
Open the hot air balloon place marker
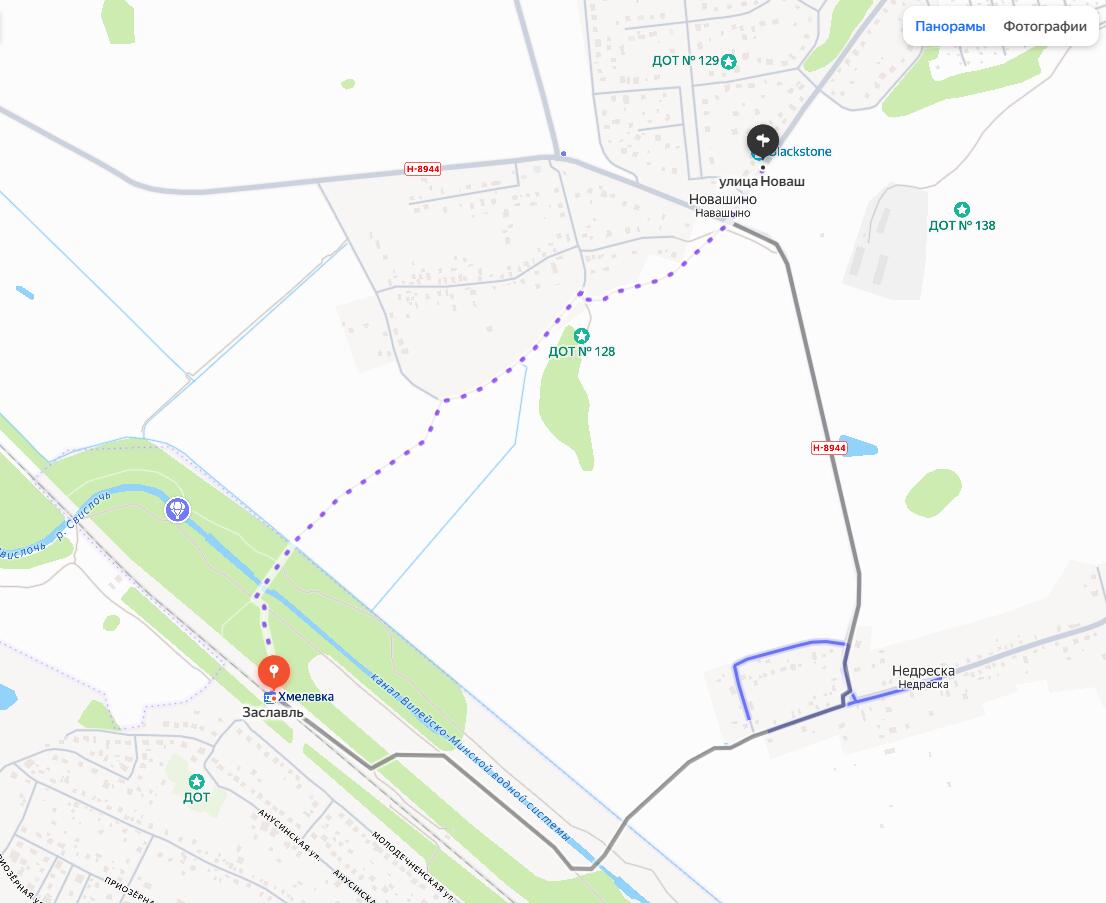[x=177, y=511]
